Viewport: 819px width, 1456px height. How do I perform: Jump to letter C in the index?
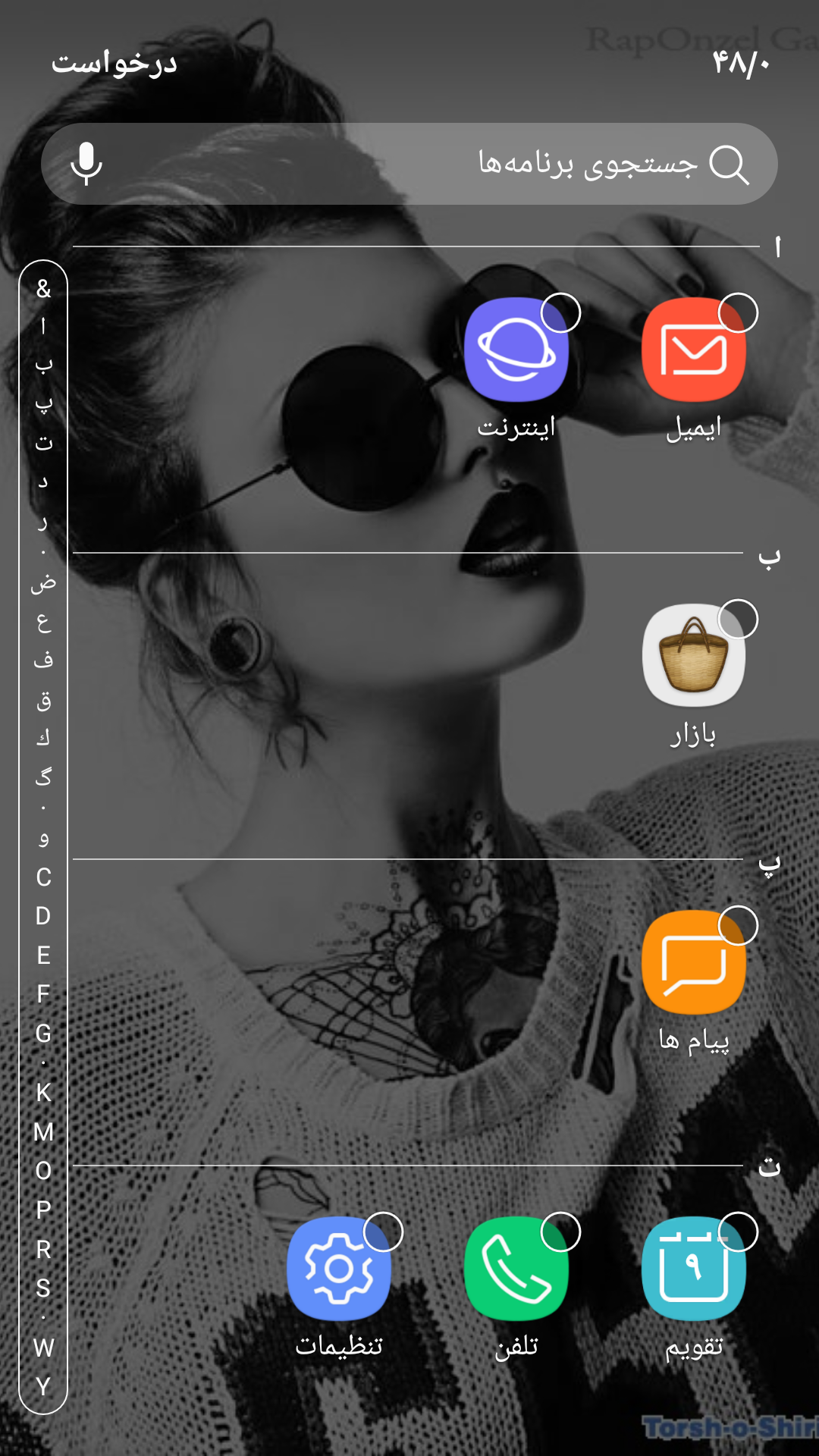click(43, 877)
